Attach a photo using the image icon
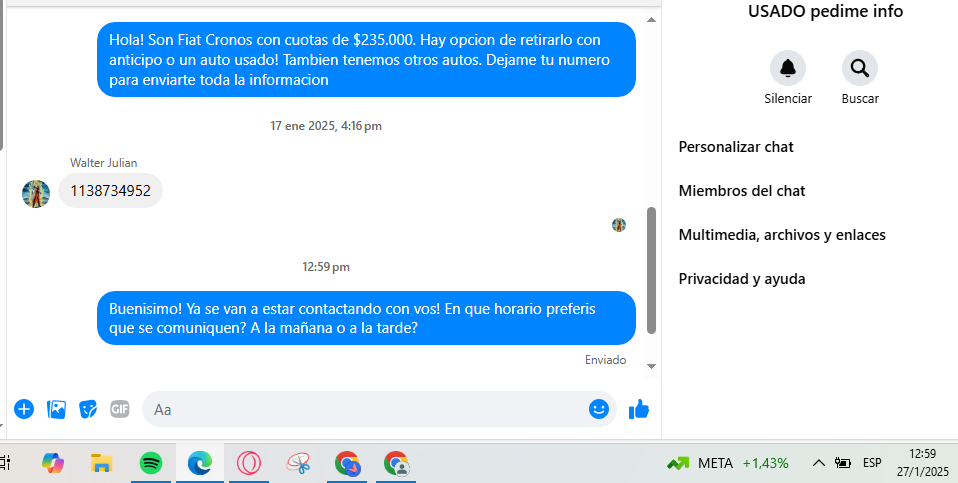The height and width of the screenshot is (483, 958). pos(57,409)
